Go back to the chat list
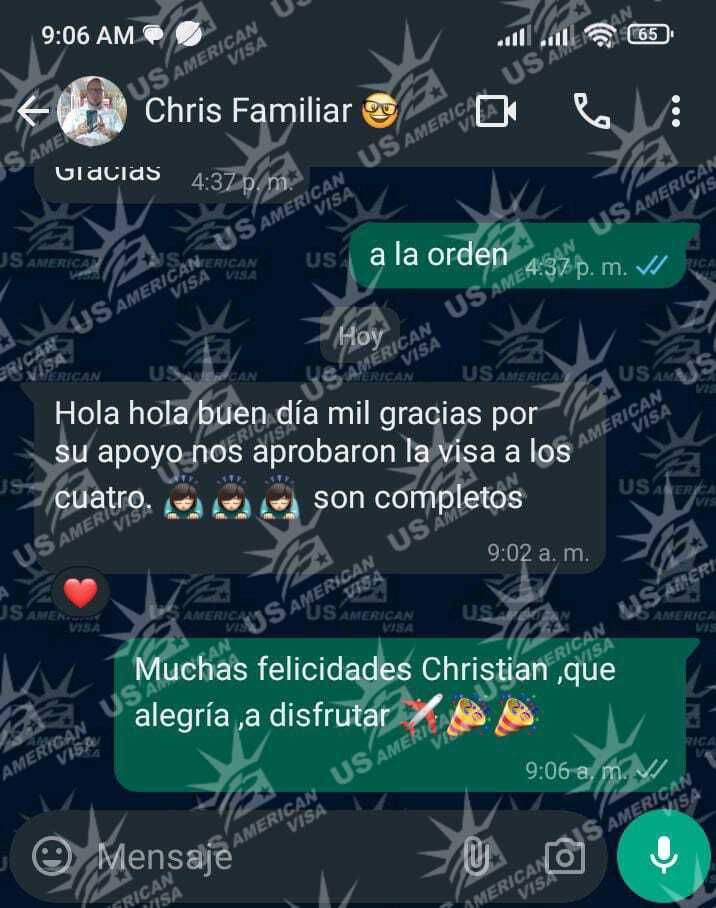 click(33, 112)
